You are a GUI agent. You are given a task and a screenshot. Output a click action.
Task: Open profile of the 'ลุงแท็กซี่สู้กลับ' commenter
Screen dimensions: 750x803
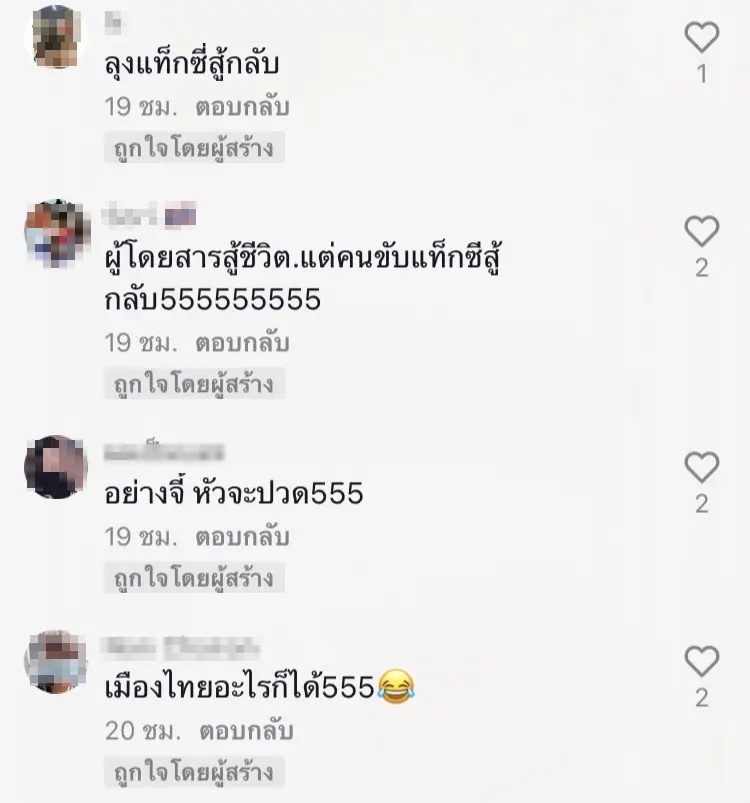[56, 38]
